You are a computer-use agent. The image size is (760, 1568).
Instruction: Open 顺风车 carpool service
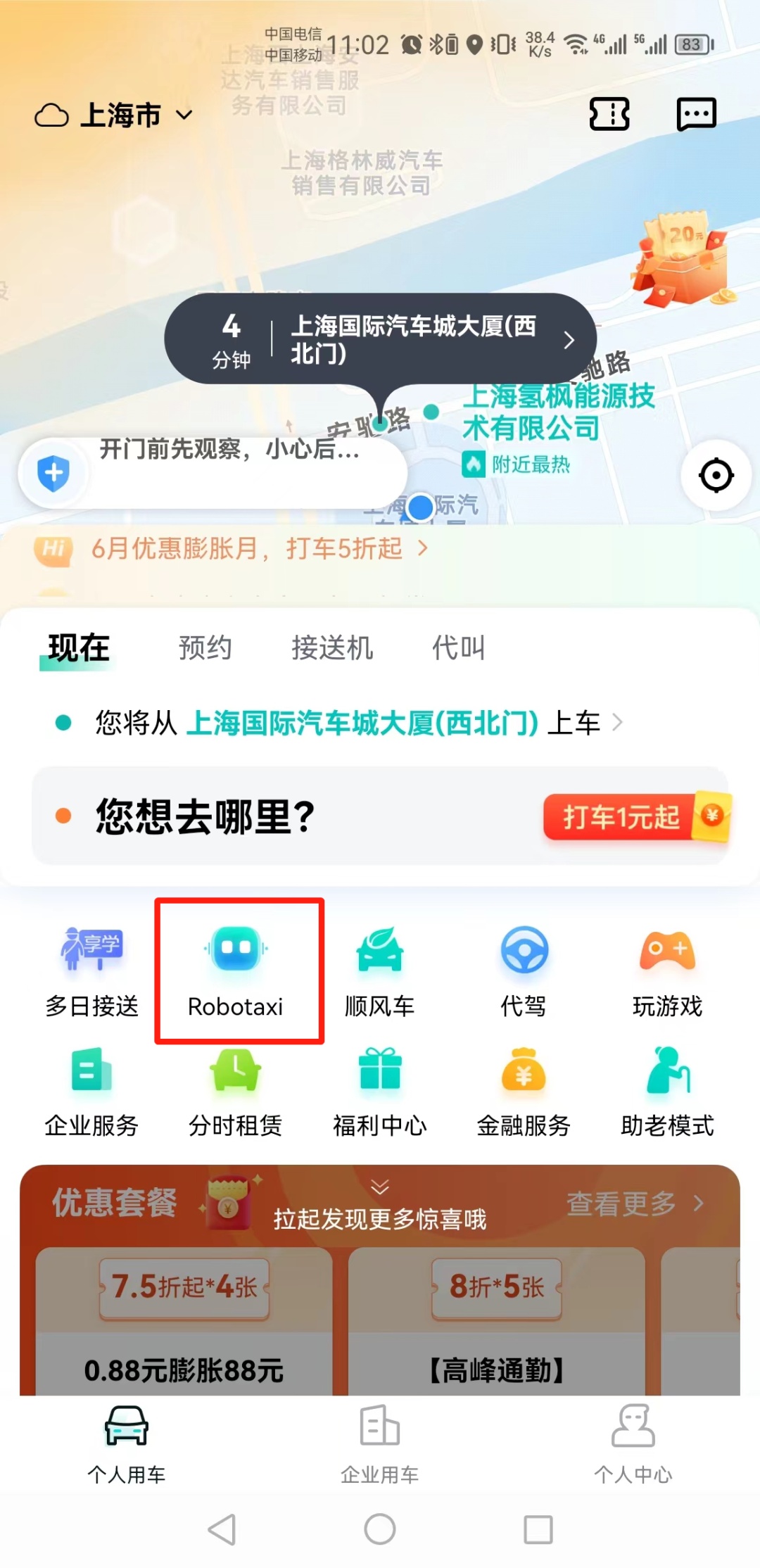pyautogui.click(x=379, y=971)
